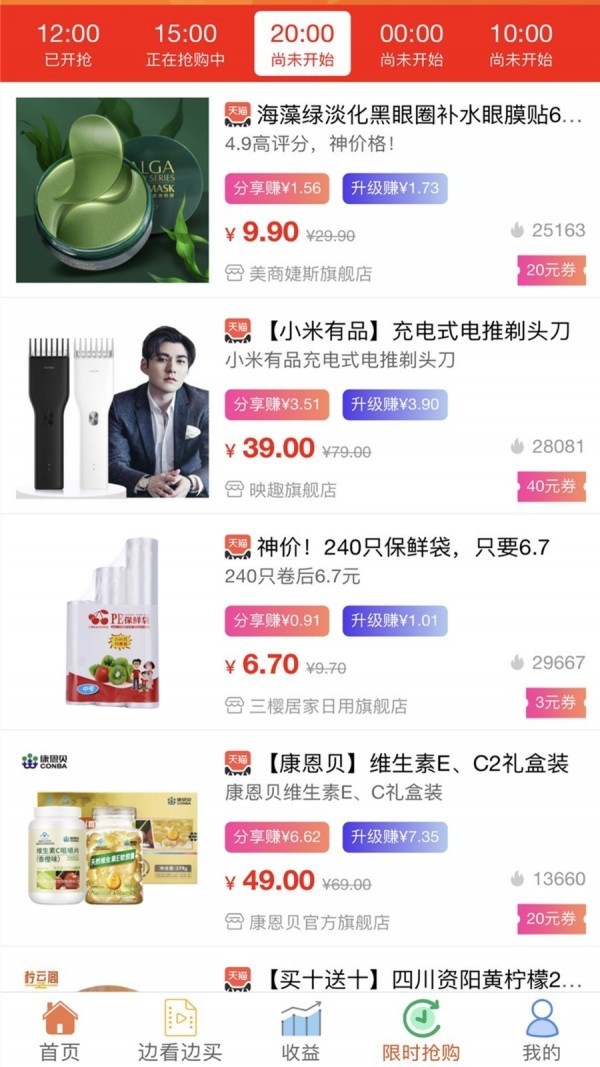Switch to the 12:00 已开抢 time slot
The image size is (600, 1067).
coord(68,45)
